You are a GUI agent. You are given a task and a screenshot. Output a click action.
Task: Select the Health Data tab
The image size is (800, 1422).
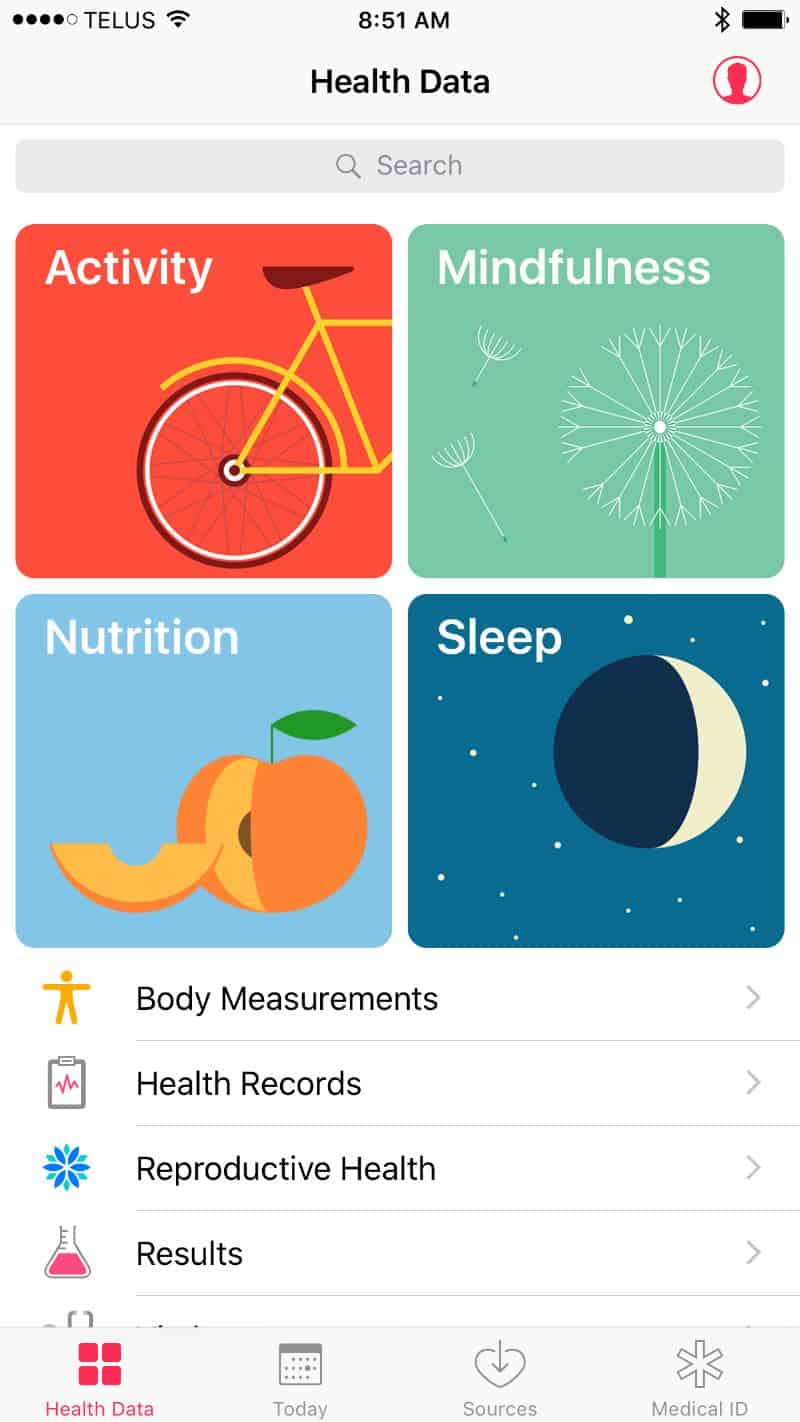(x=100, y=1379)
